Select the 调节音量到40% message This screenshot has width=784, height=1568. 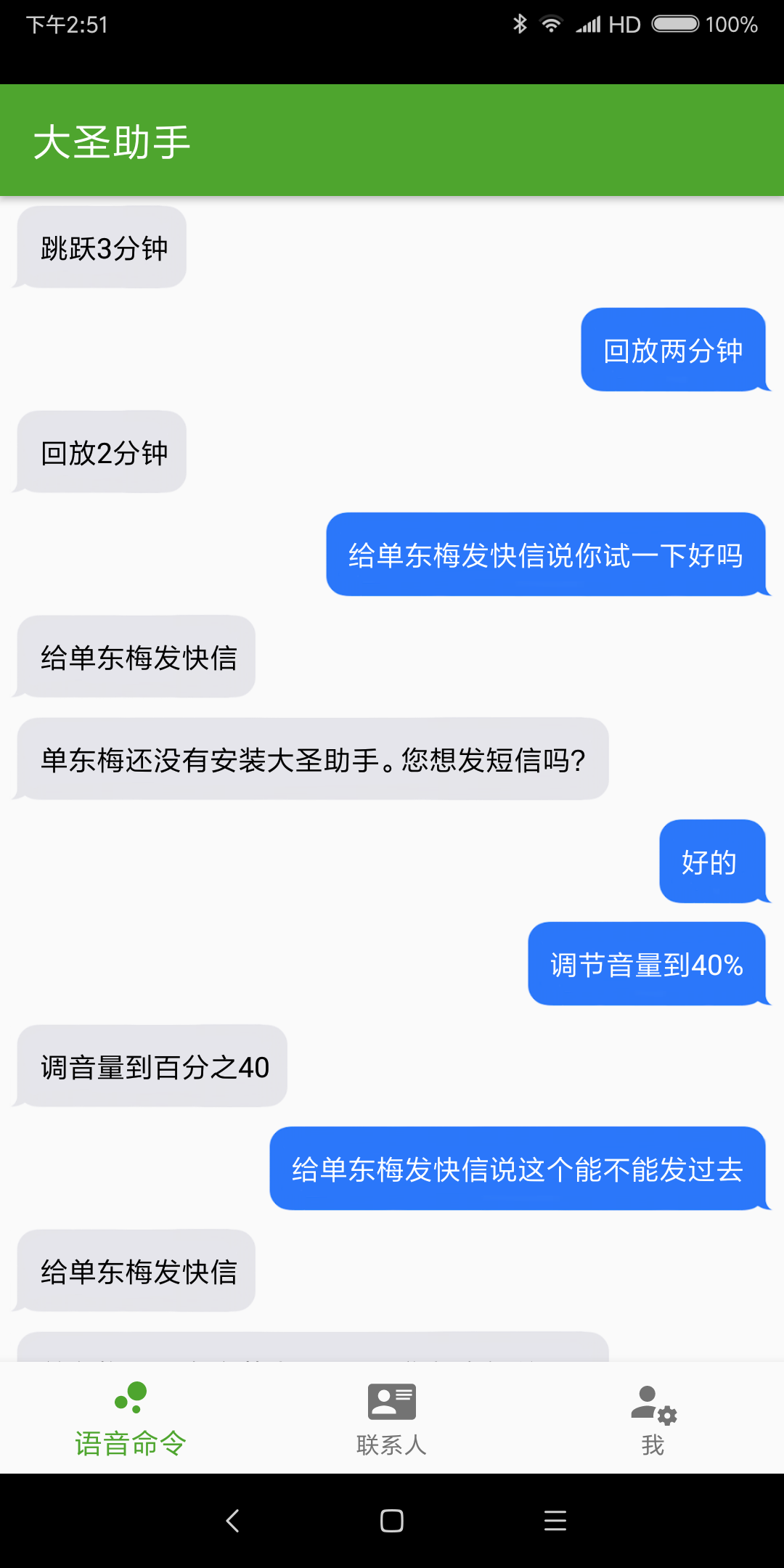[645, 965]
